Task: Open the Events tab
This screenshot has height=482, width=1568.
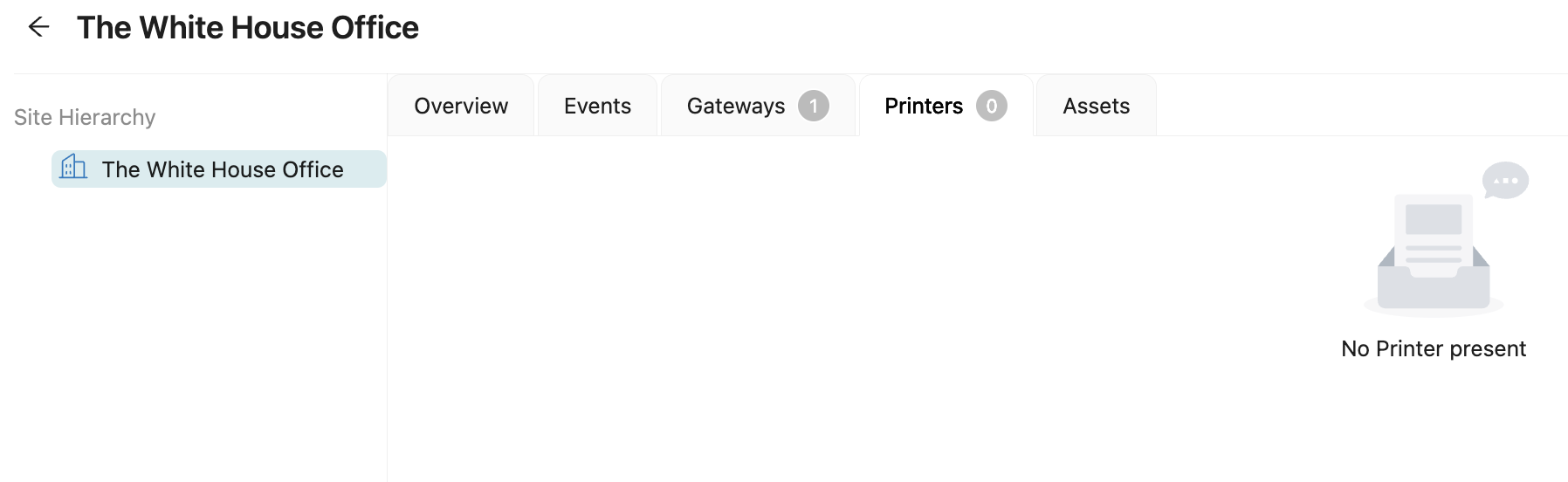Action: 597,107
